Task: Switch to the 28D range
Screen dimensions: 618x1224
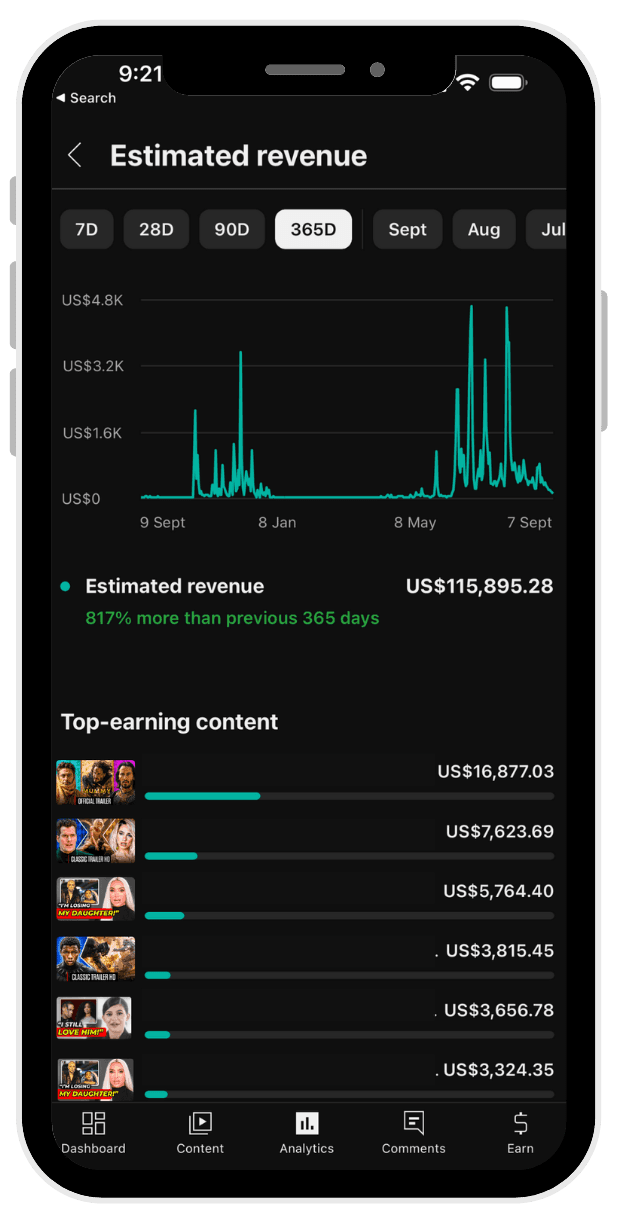Action: (156, 229)
